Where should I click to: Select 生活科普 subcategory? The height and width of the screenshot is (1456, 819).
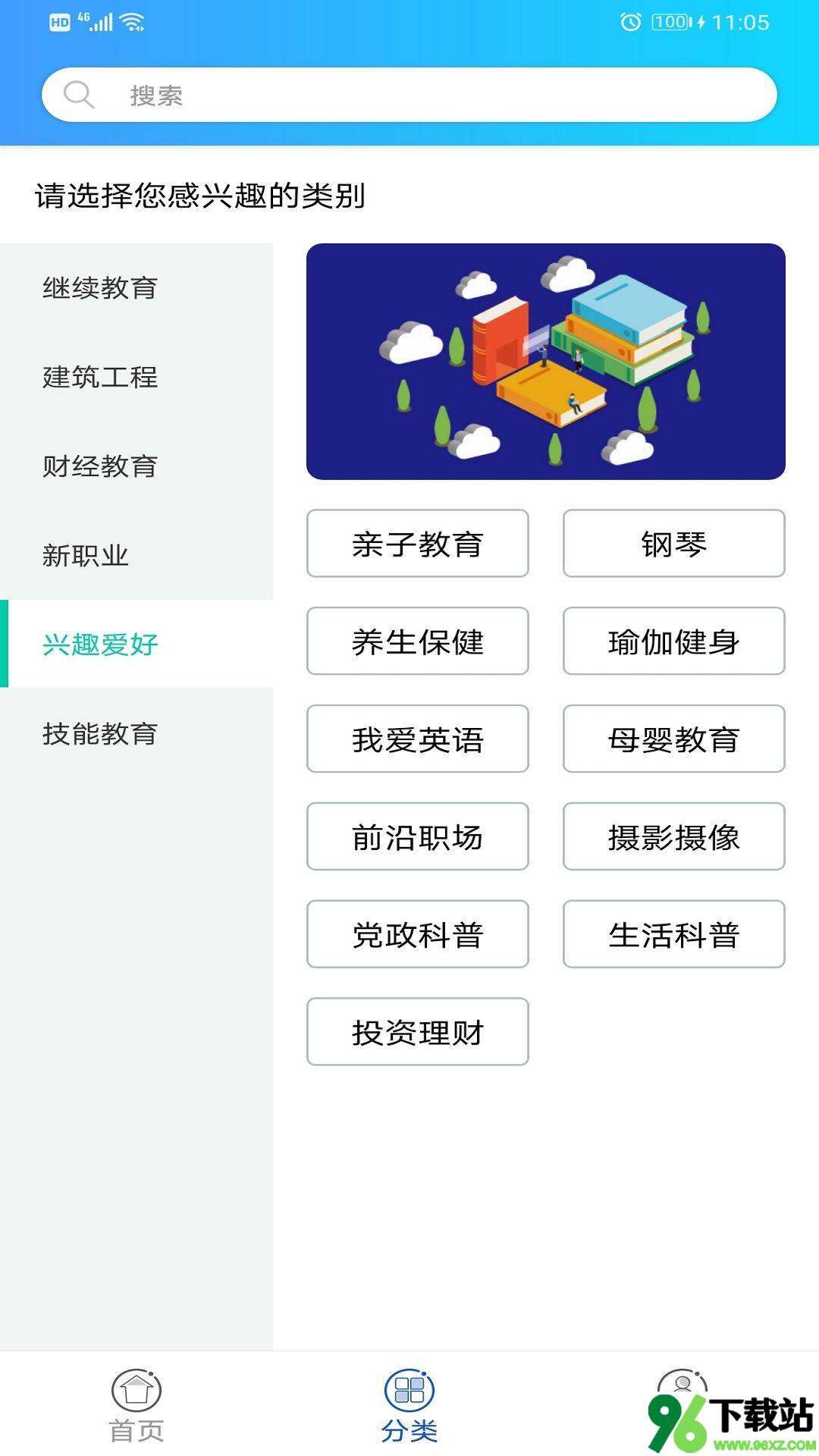673,934
